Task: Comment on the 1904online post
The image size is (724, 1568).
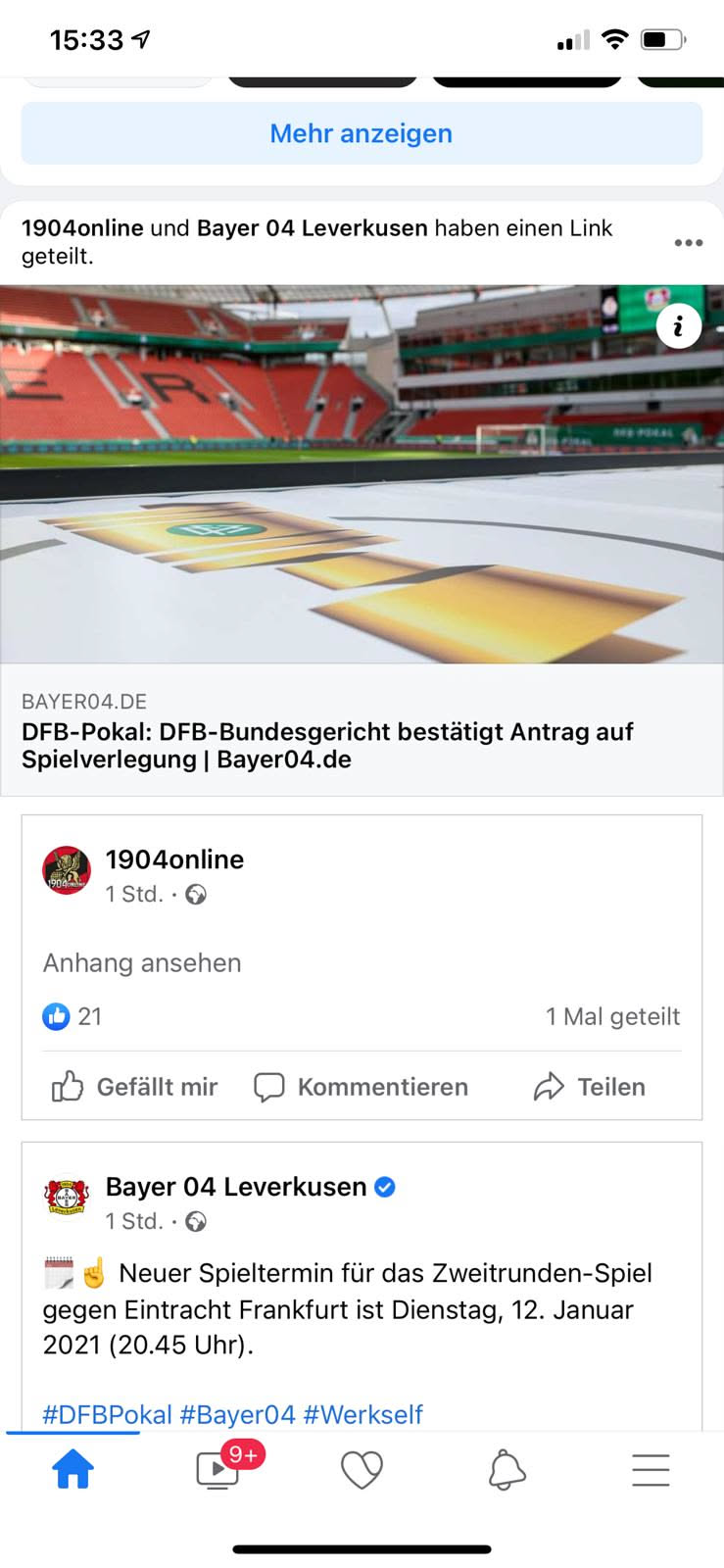Action: coord(362,1087)
